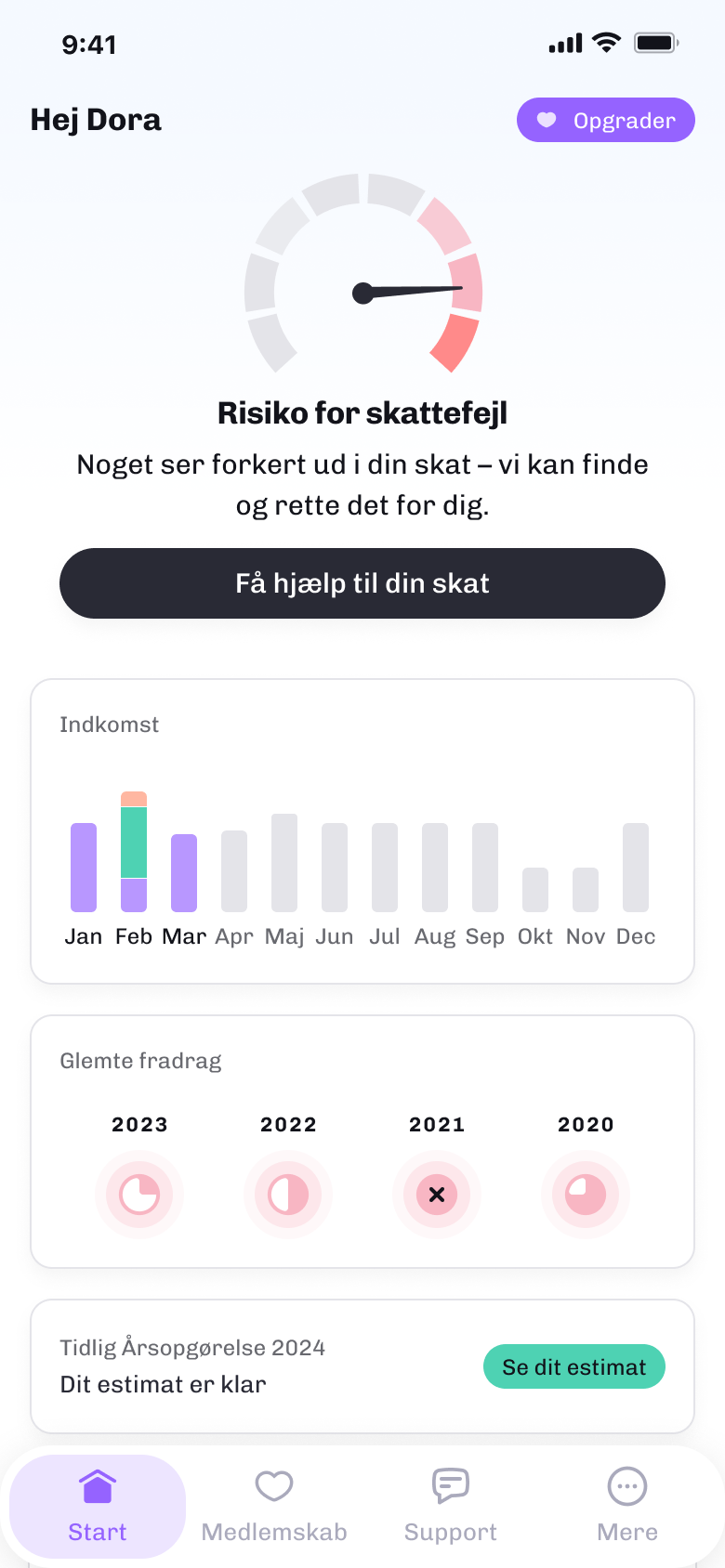Select the Feb income bar
The width and height of the screenshot is (725, 1568).
coord(134,851)
